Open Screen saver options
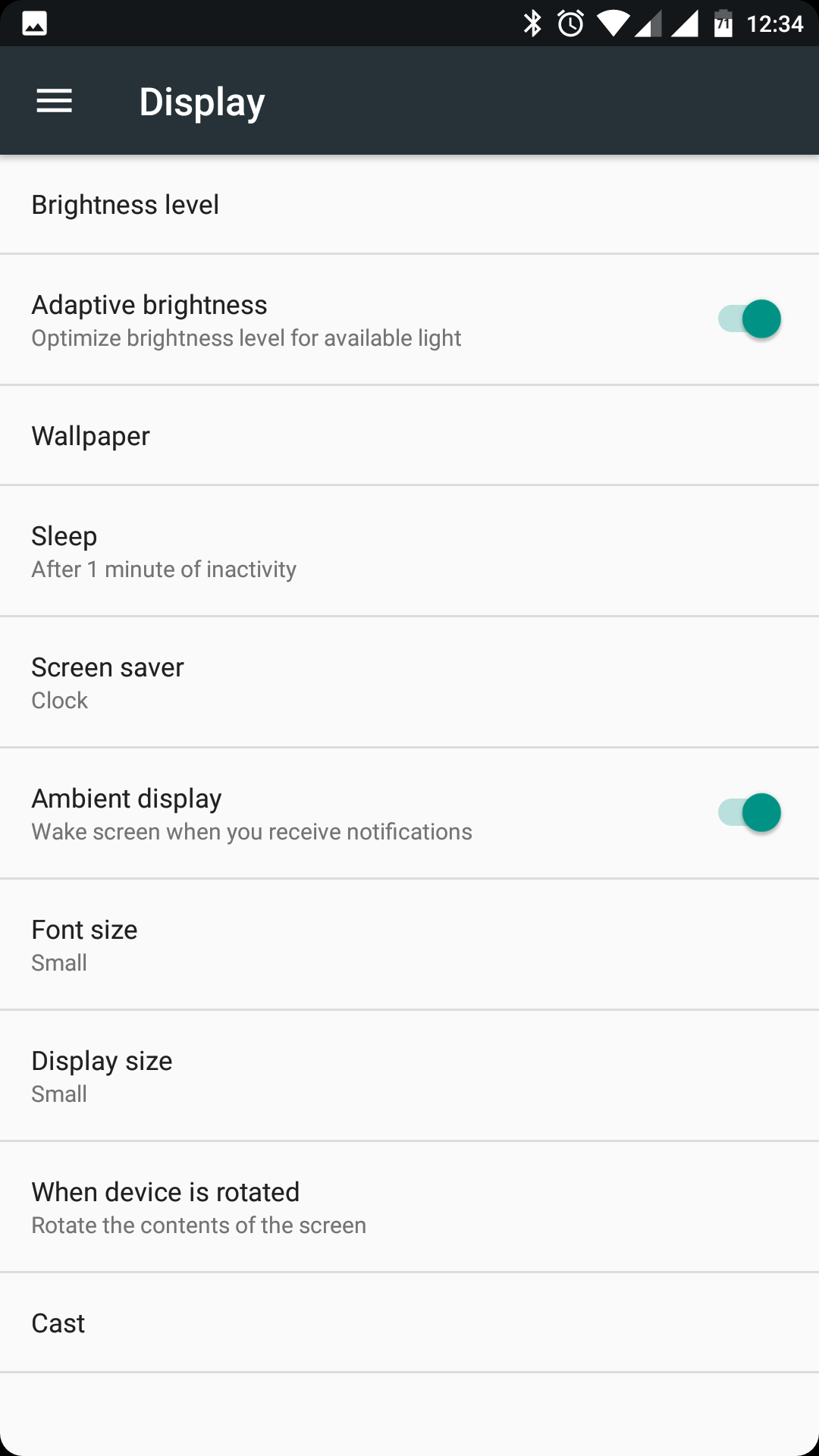This screenshot has height=1456, width=819. (409, 682)
